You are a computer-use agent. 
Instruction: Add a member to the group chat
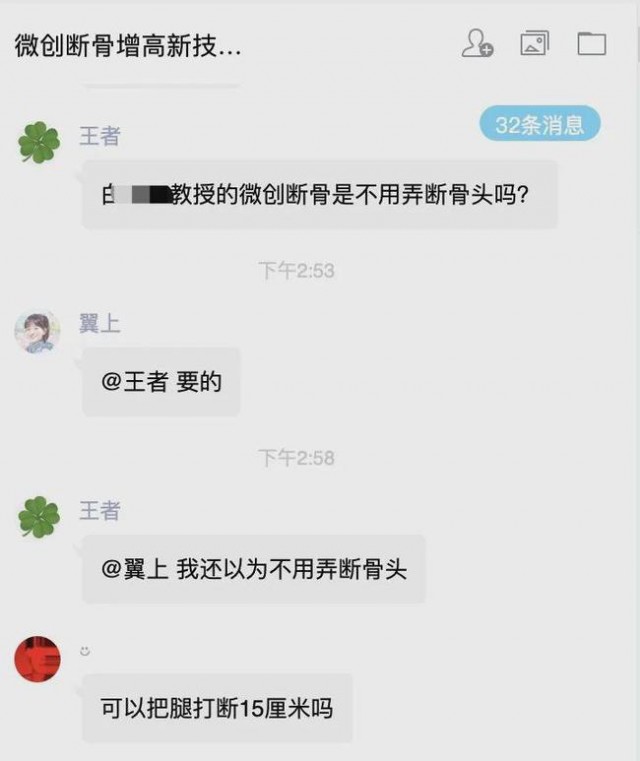[x=477, y=43]
